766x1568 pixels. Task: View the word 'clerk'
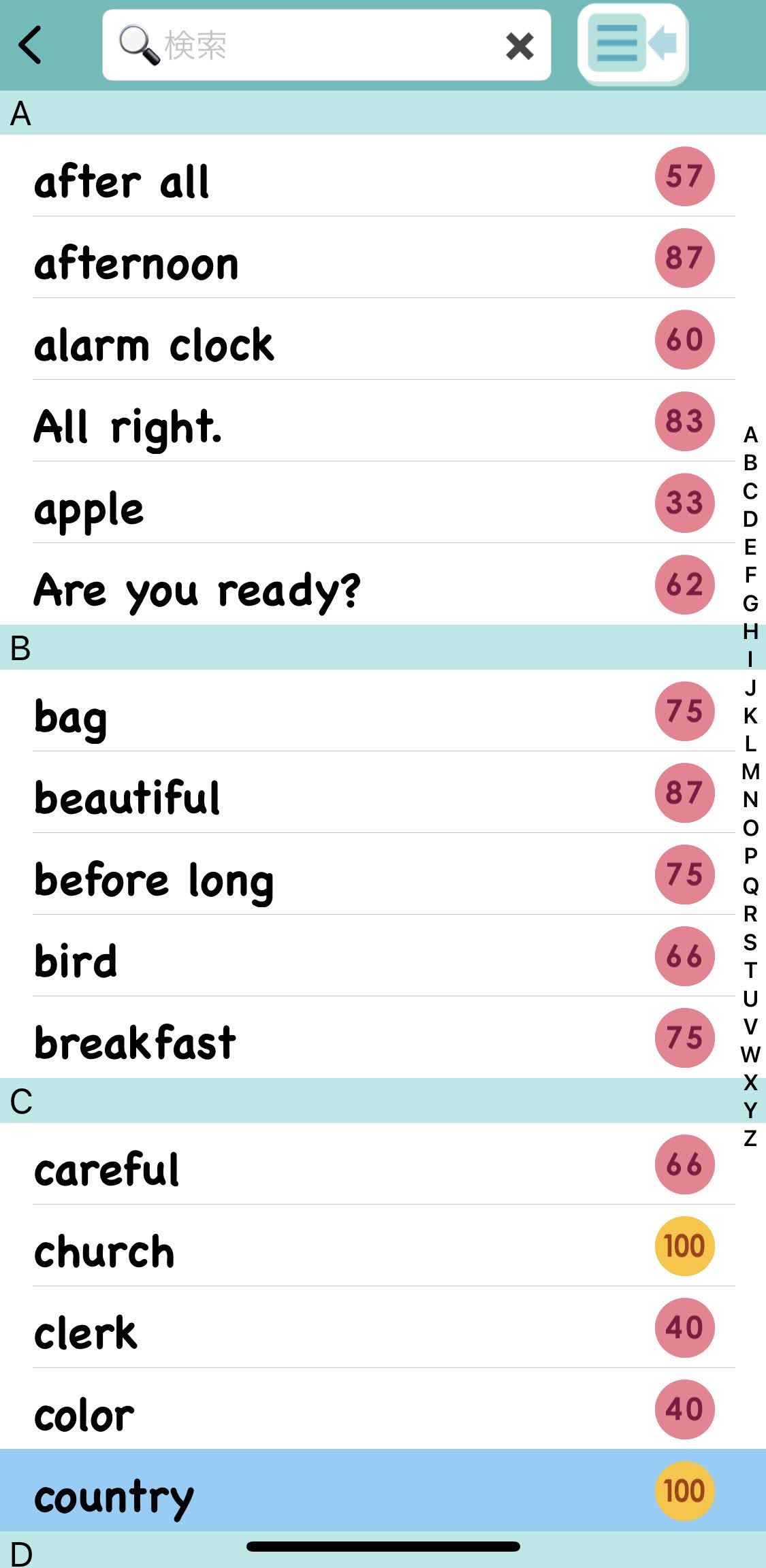click(x=86, y=1333)
